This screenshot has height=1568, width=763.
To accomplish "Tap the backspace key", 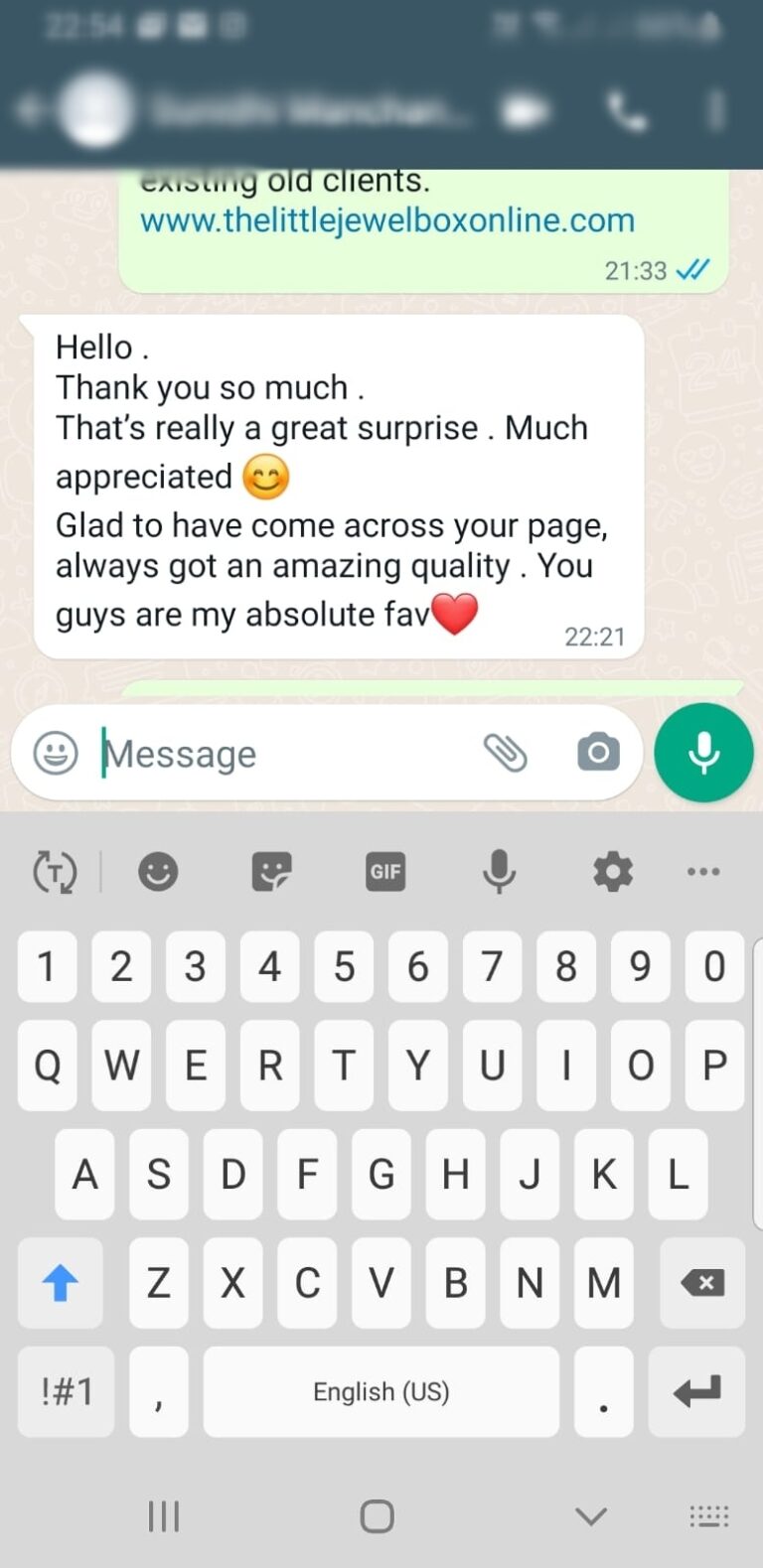I will pyautogui.click(x=703, y=1283).
